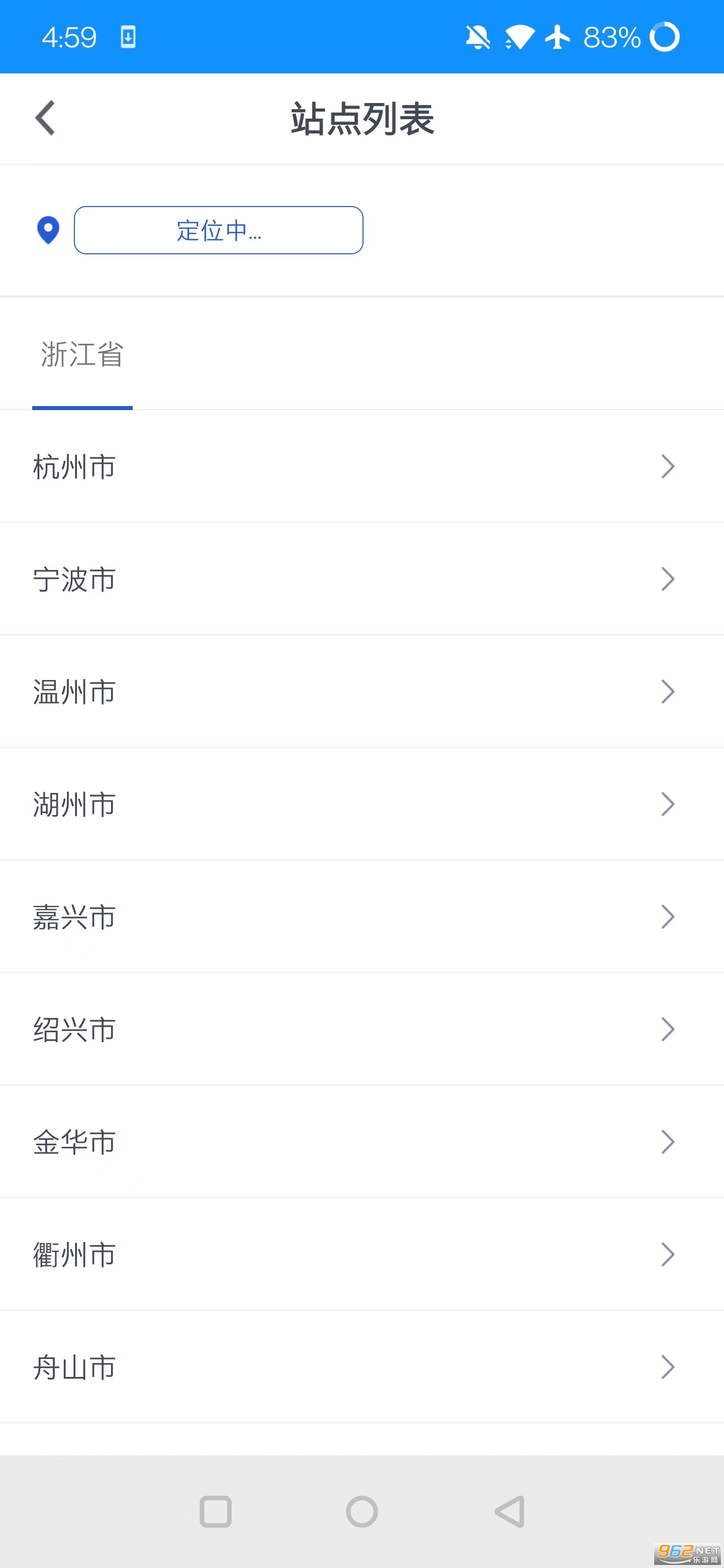Choose 宁波市 from the city list
The width and height of the screenshot is (724, 1568).
pos(361,579)
